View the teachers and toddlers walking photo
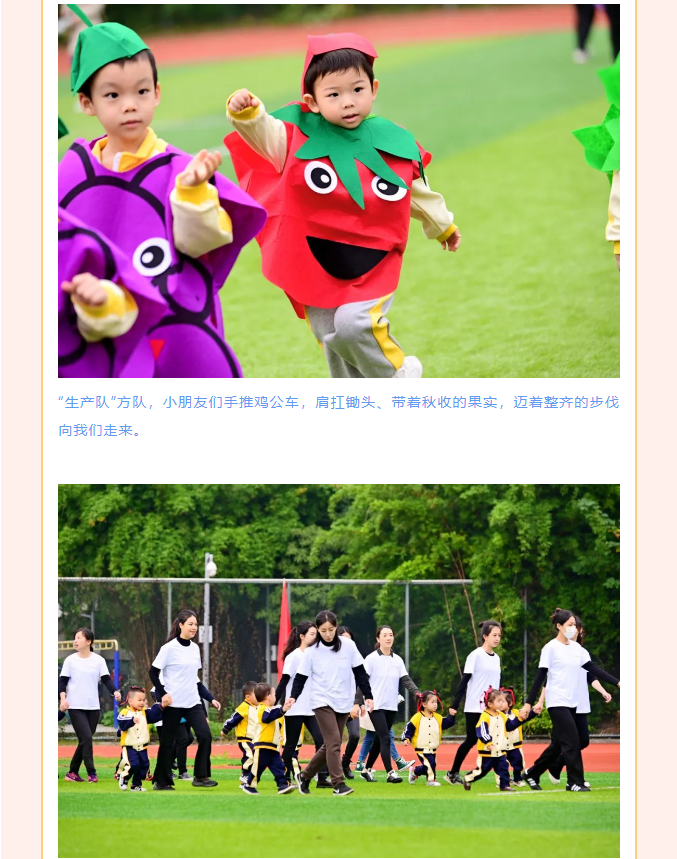Image resolution: width=677 pixels, height=859 pixels. point(338,670)
